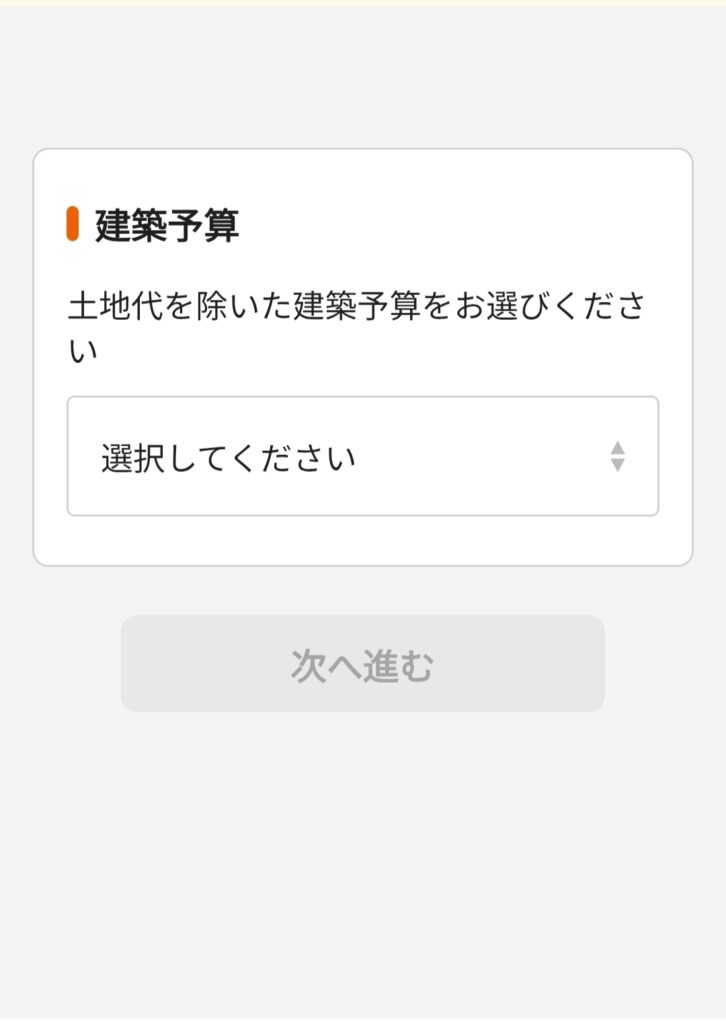Tap the 次へ進む button
Image resolution: width=726 pixels, height=1024 pixels.
tap(362, 664)
